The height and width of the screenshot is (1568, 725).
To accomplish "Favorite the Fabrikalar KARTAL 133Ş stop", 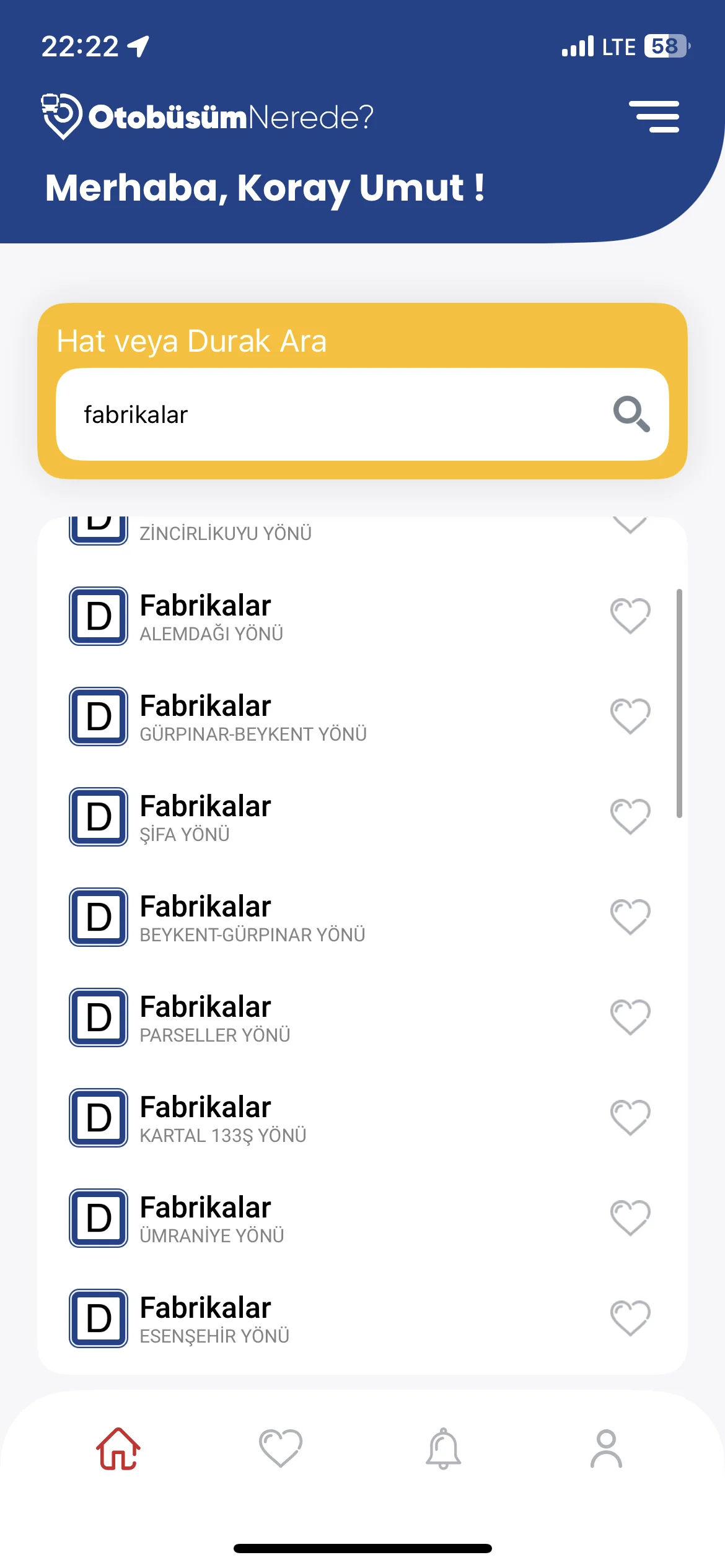I will (630, 1118).
